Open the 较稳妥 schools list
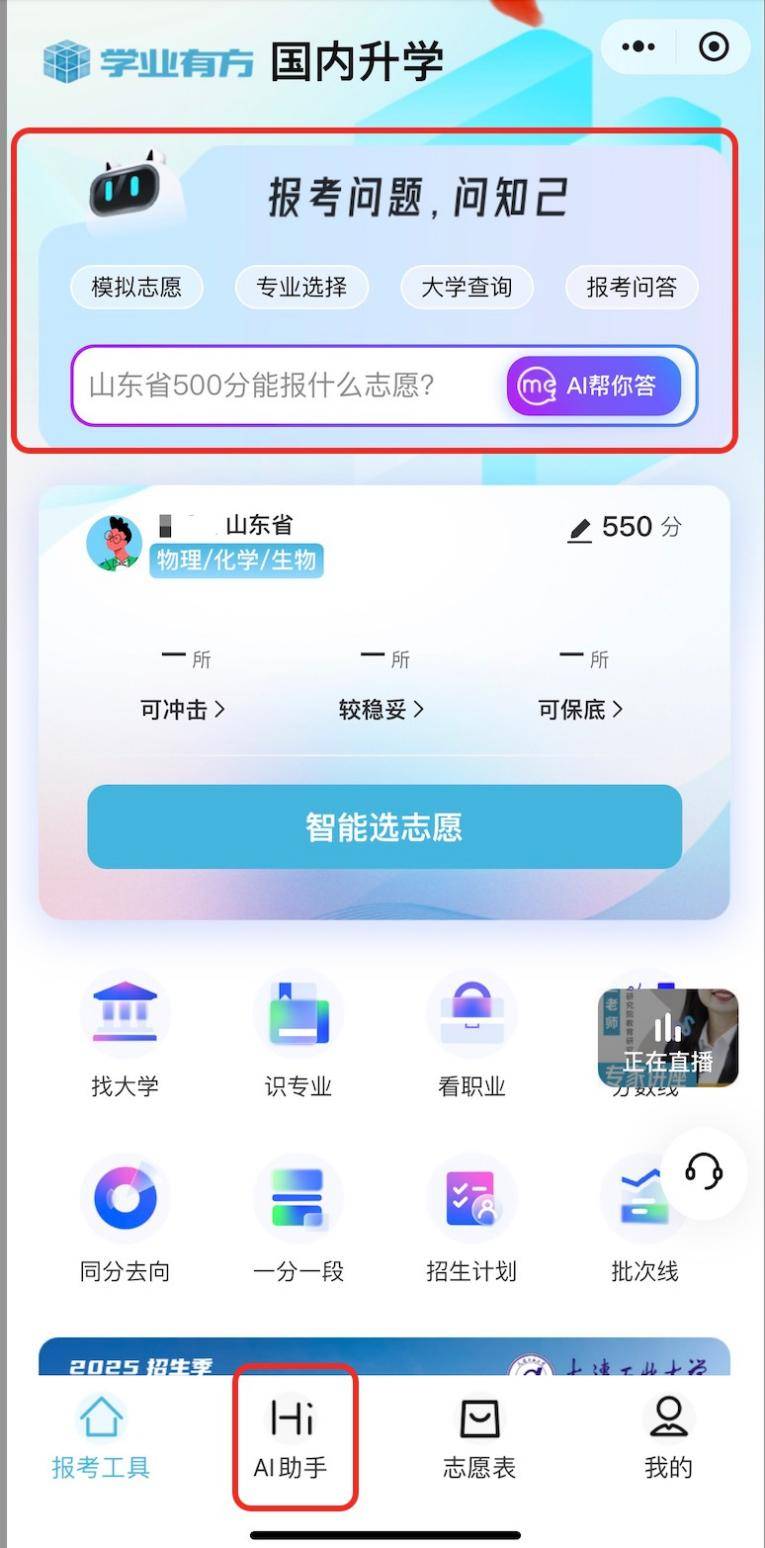This screenshot has height=1548, width=765. coord(382,709)
